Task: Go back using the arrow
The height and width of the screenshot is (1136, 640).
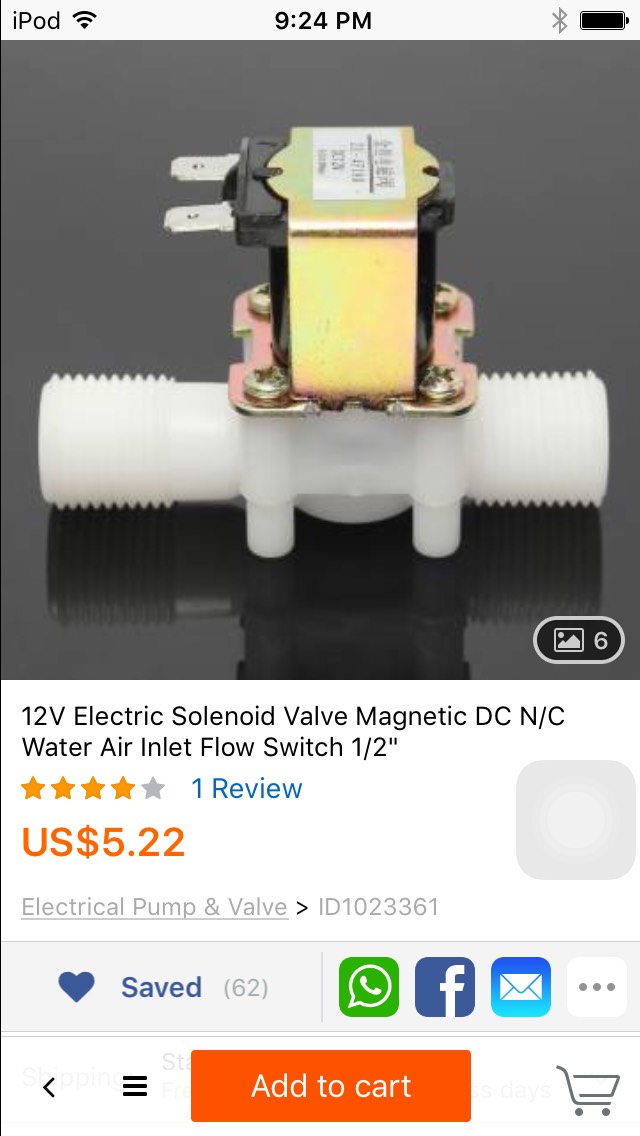Action: tap(48, 1087)
